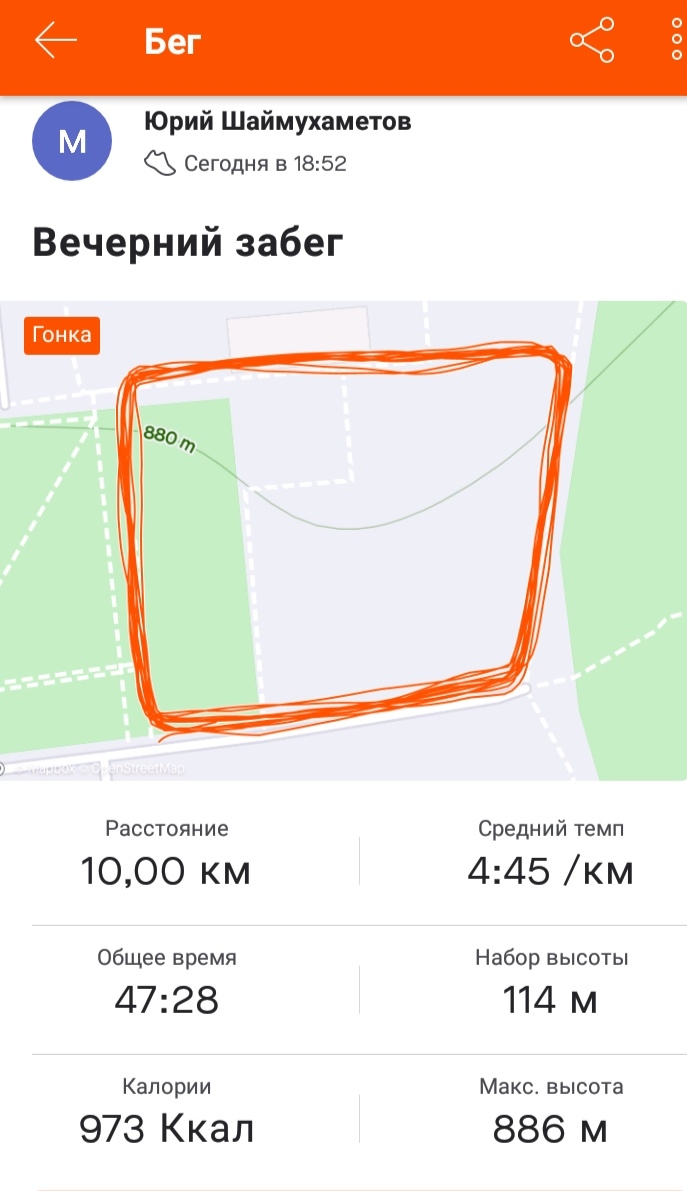Go back using the arrow icon
The image size is (687, 1191).
point(55,41)
